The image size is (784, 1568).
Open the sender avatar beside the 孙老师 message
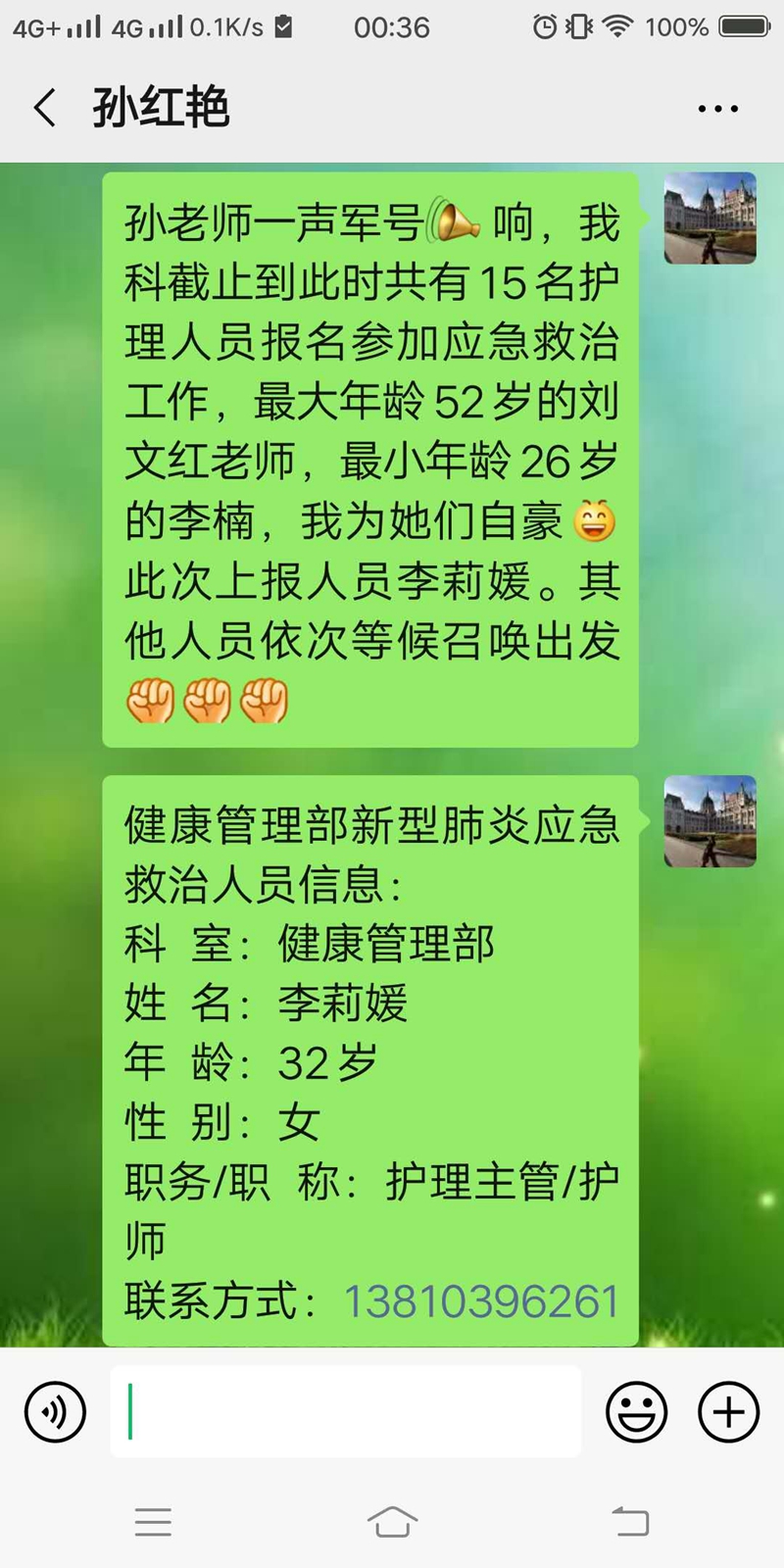tap(710, 219)
